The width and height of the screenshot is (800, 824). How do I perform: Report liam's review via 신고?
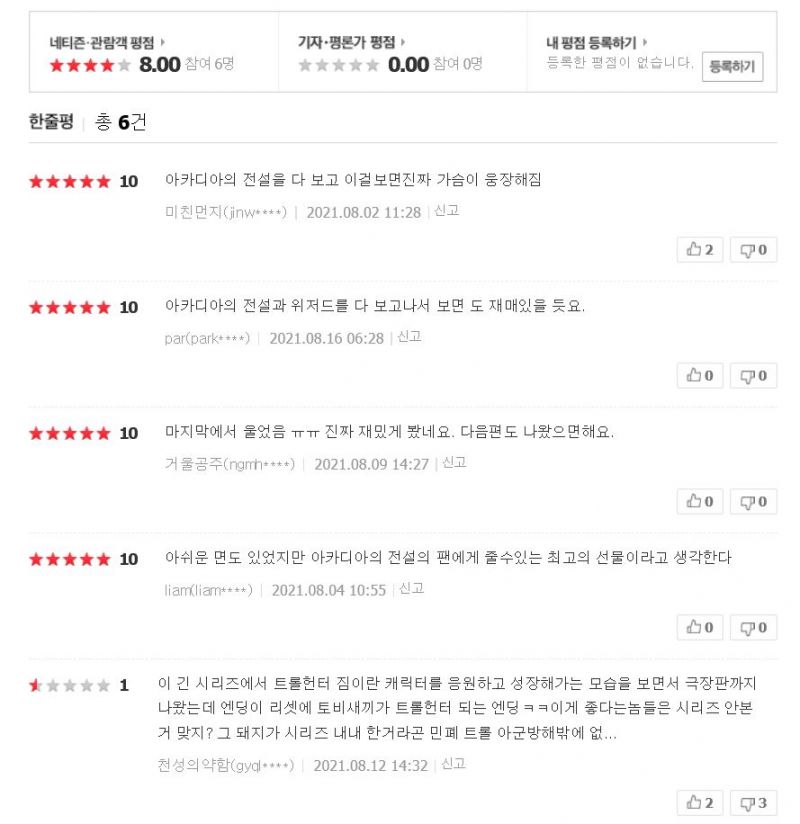point(412,589)
